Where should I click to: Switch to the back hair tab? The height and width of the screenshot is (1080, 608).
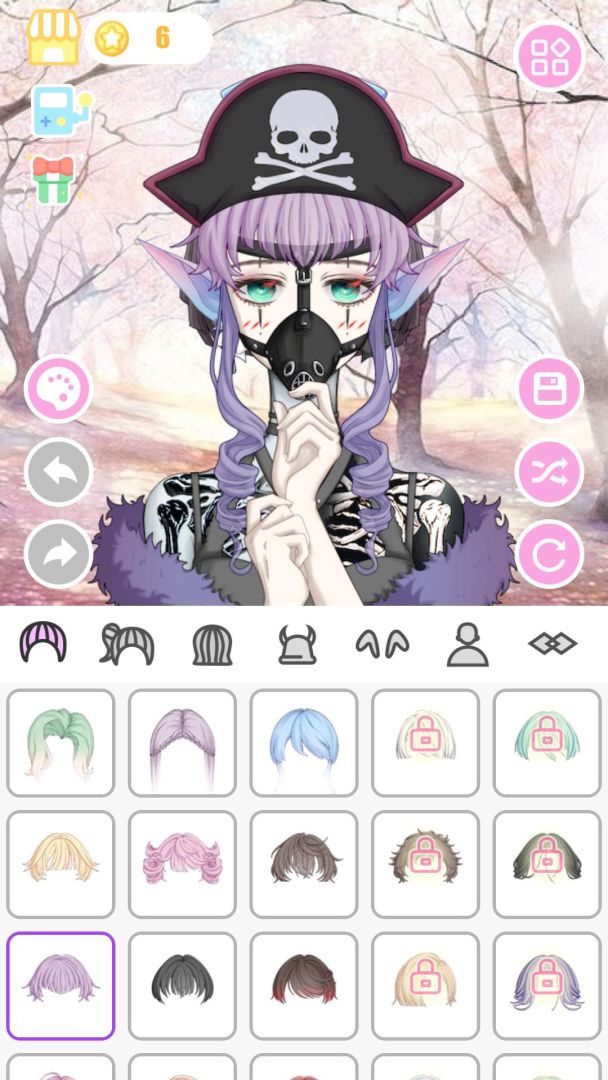point(213,645)
